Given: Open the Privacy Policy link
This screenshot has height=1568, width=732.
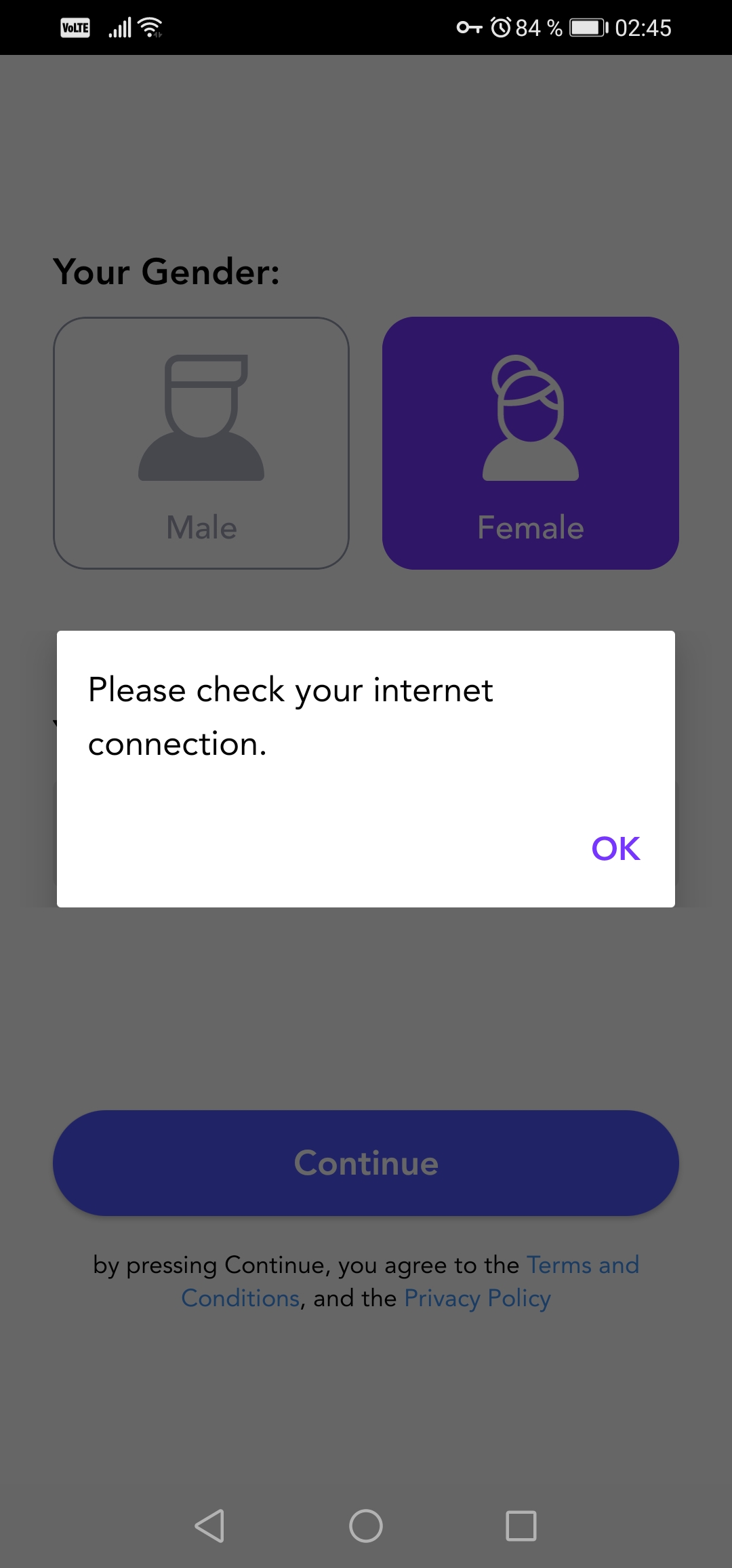Looking at the screenshot, I should click(477, 1298).
